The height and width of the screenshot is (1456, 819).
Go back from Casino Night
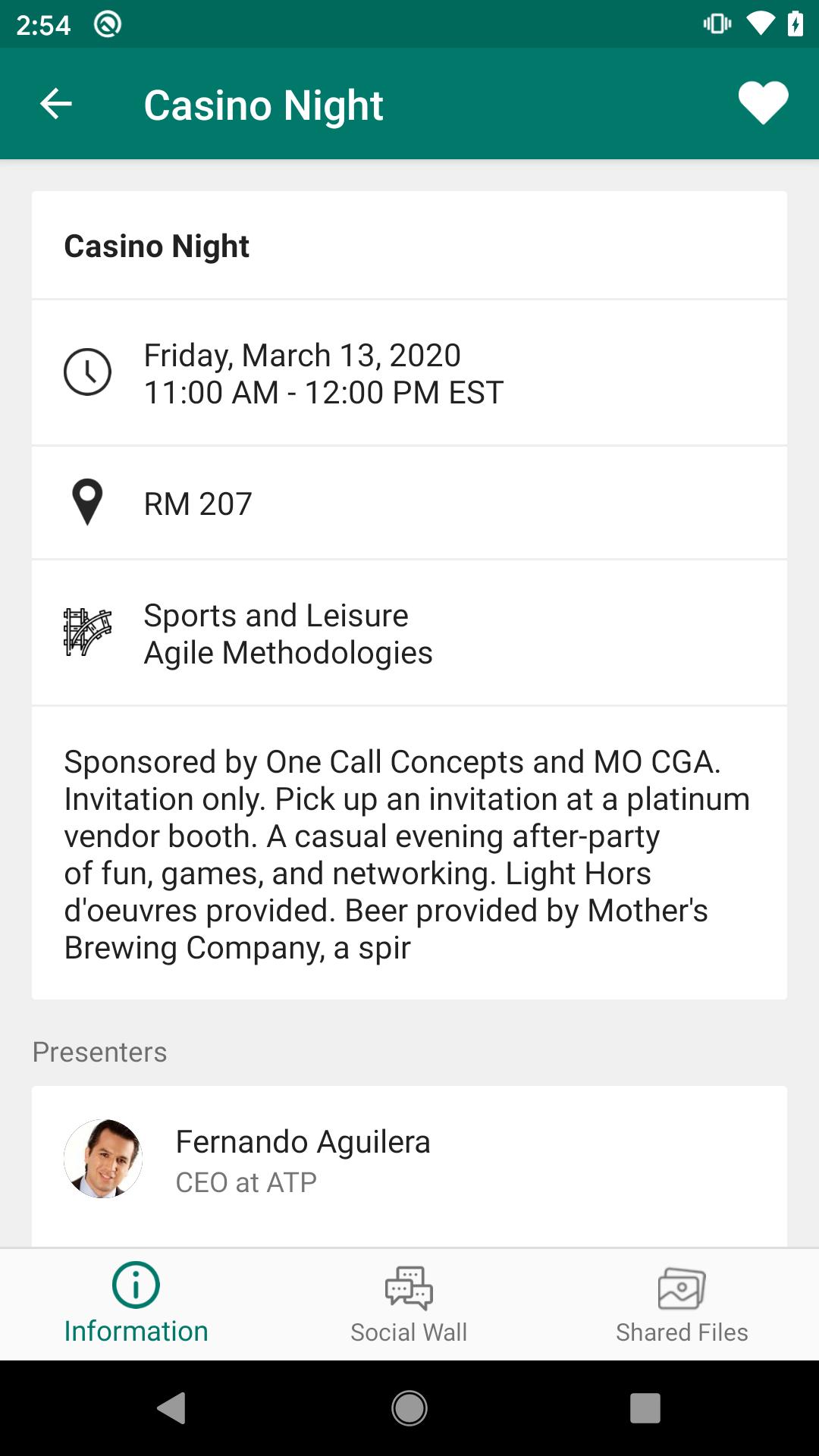56,104
